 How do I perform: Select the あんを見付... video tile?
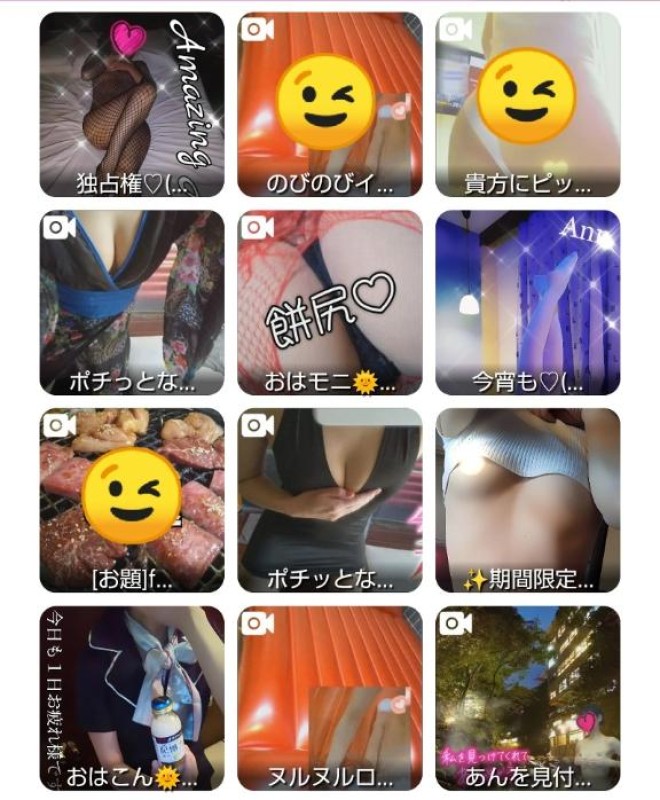[528, 698]
